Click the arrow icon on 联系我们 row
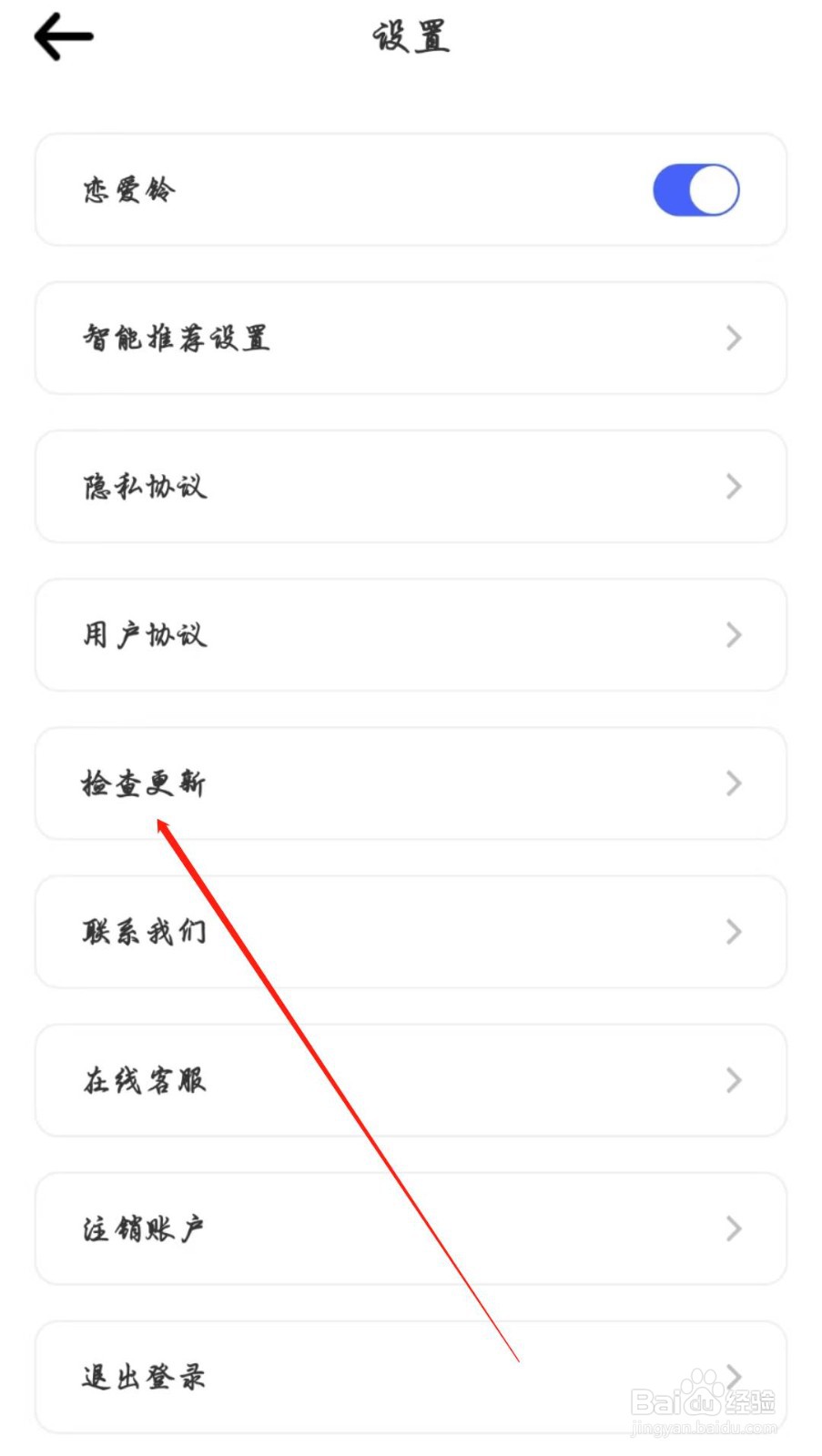 point(734,932)
